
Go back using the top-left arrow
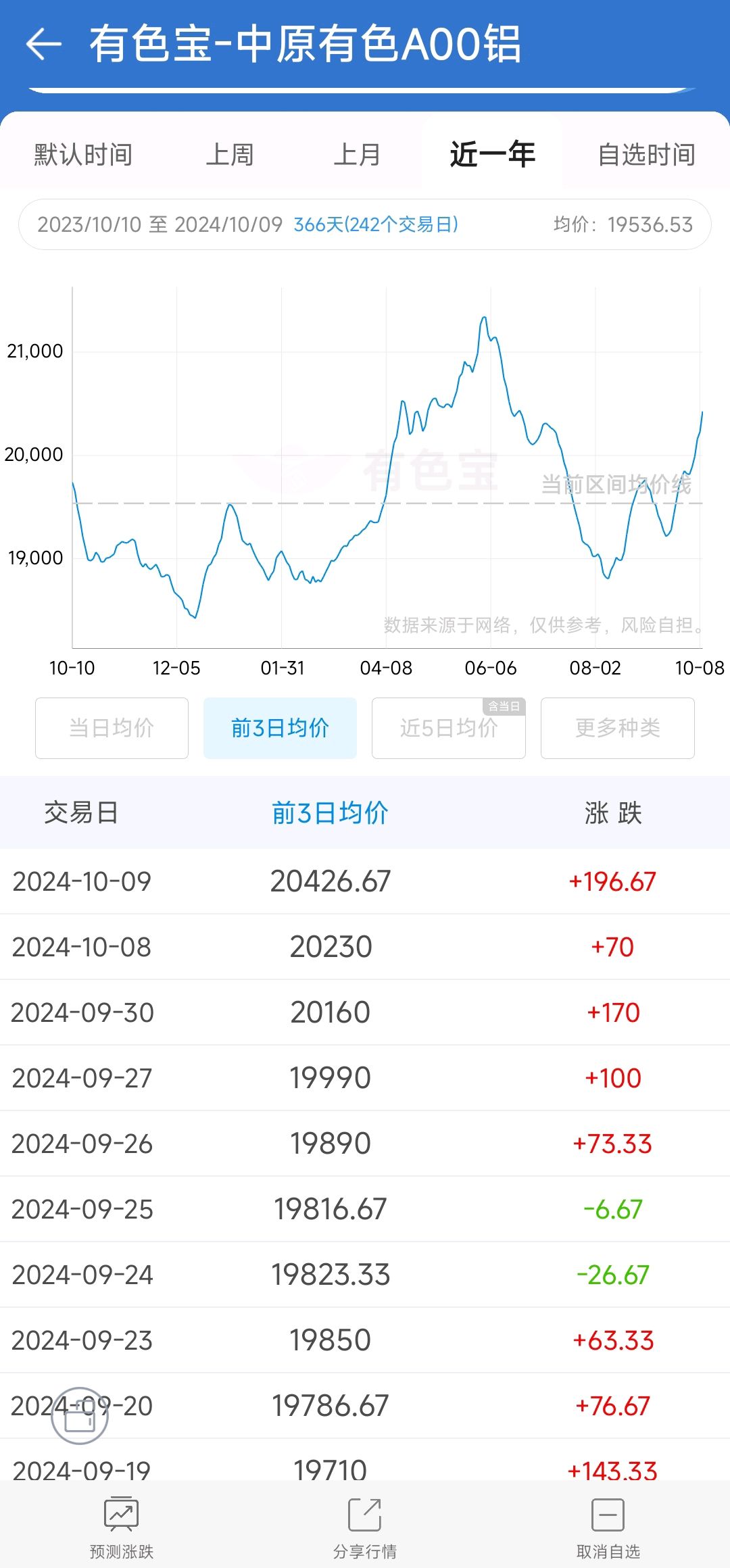(x=44, y=45)
